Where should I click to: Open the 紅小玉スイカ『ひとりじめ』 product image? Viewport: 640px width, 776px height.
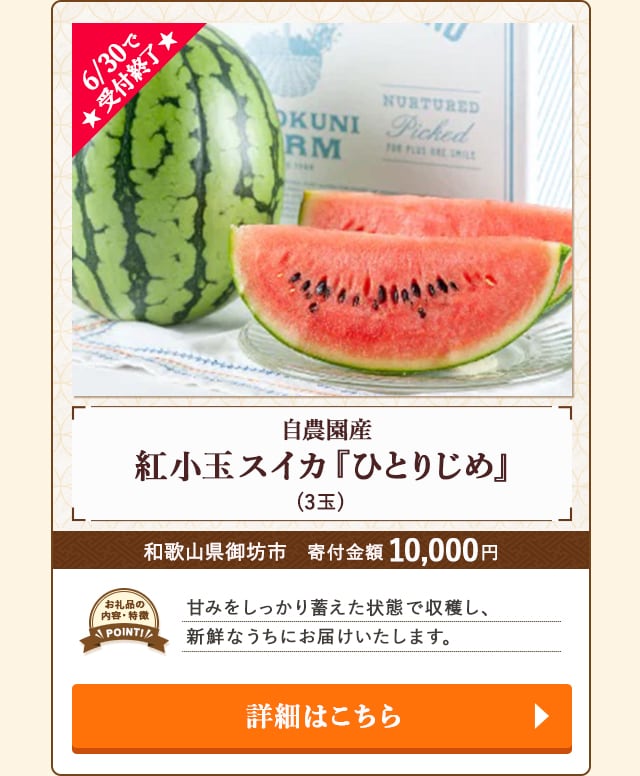[x=322, y=210]
